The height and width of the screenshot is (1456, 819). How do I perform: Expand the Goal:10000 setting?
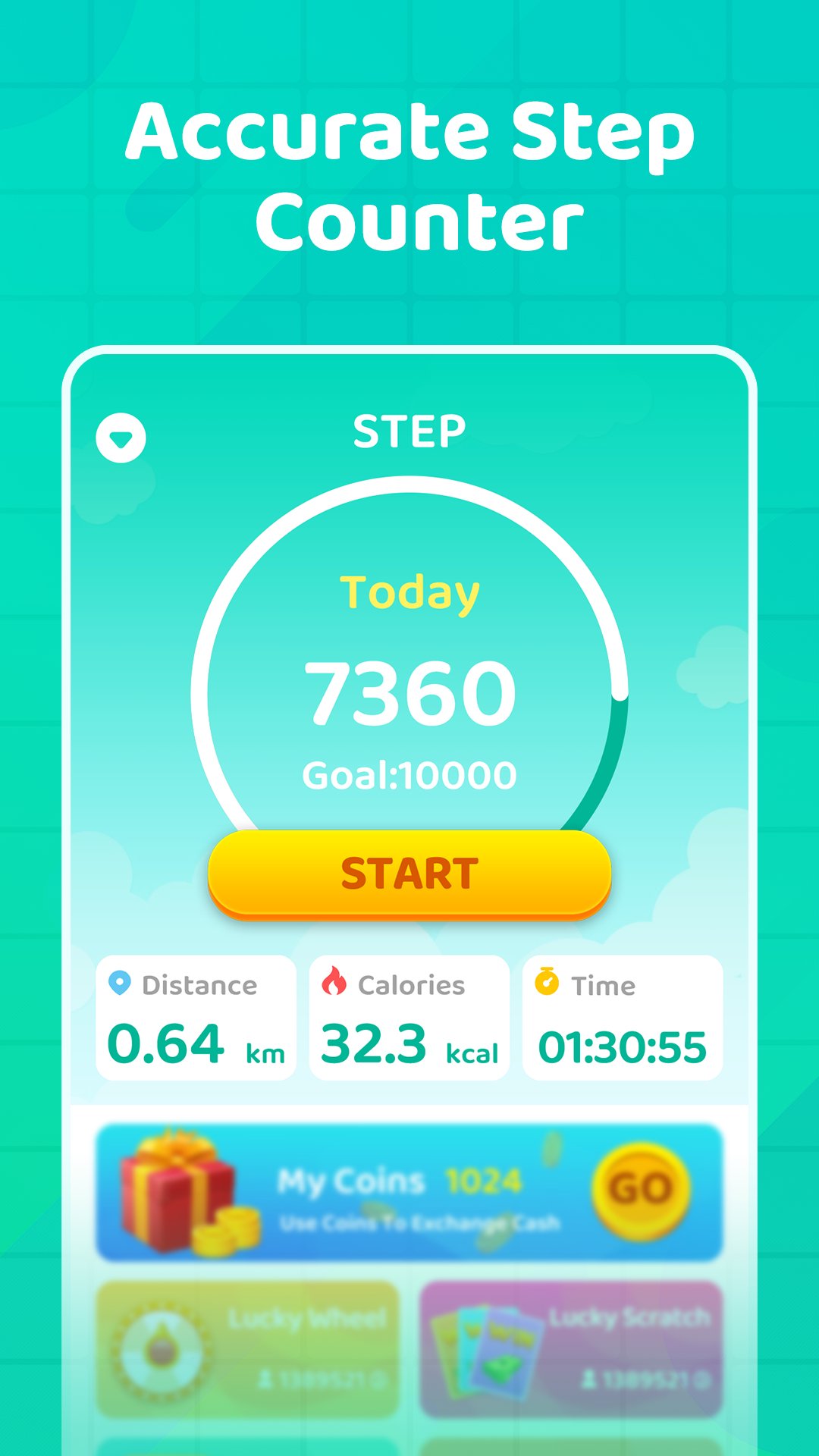(x=409, y=773)
